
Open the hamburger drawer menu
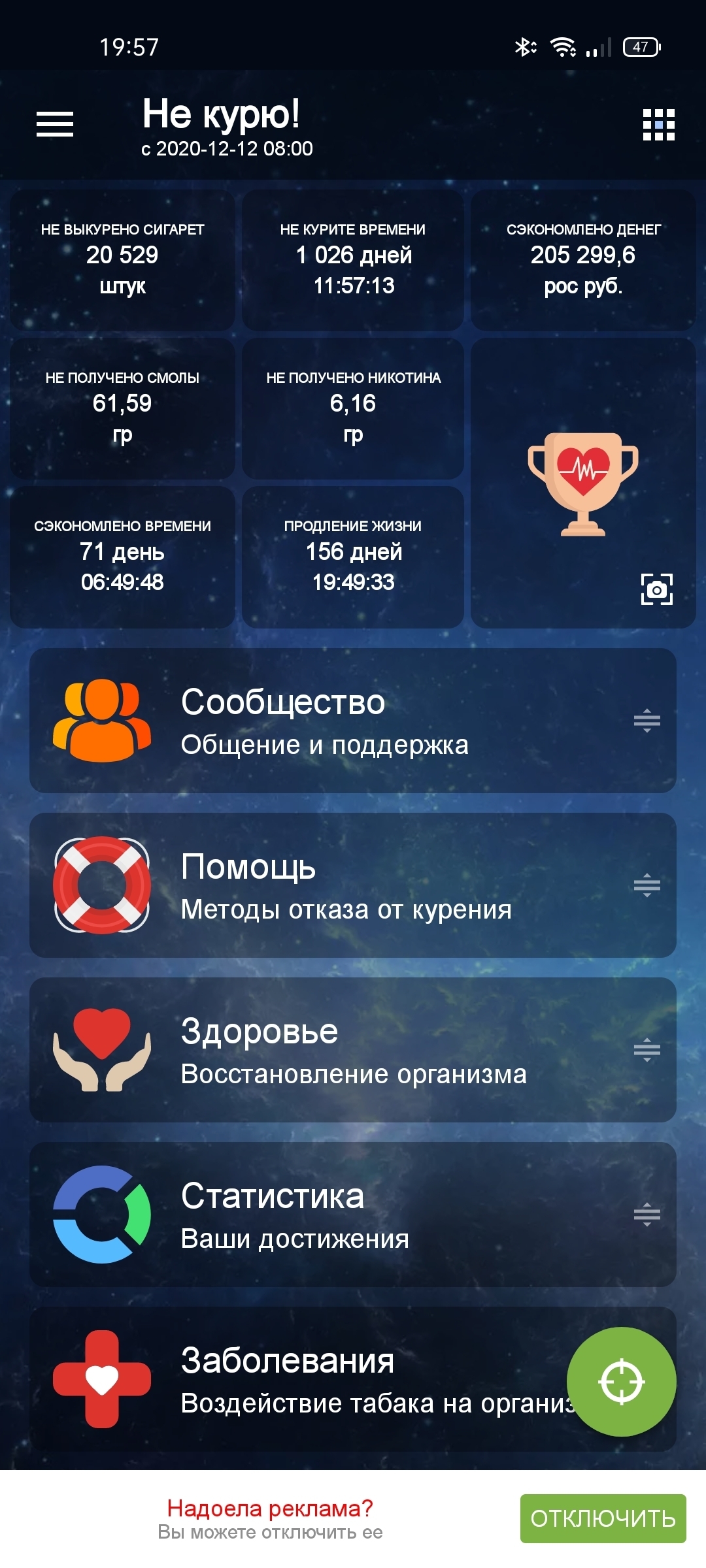pyautogui.click(x=55, y=124)
